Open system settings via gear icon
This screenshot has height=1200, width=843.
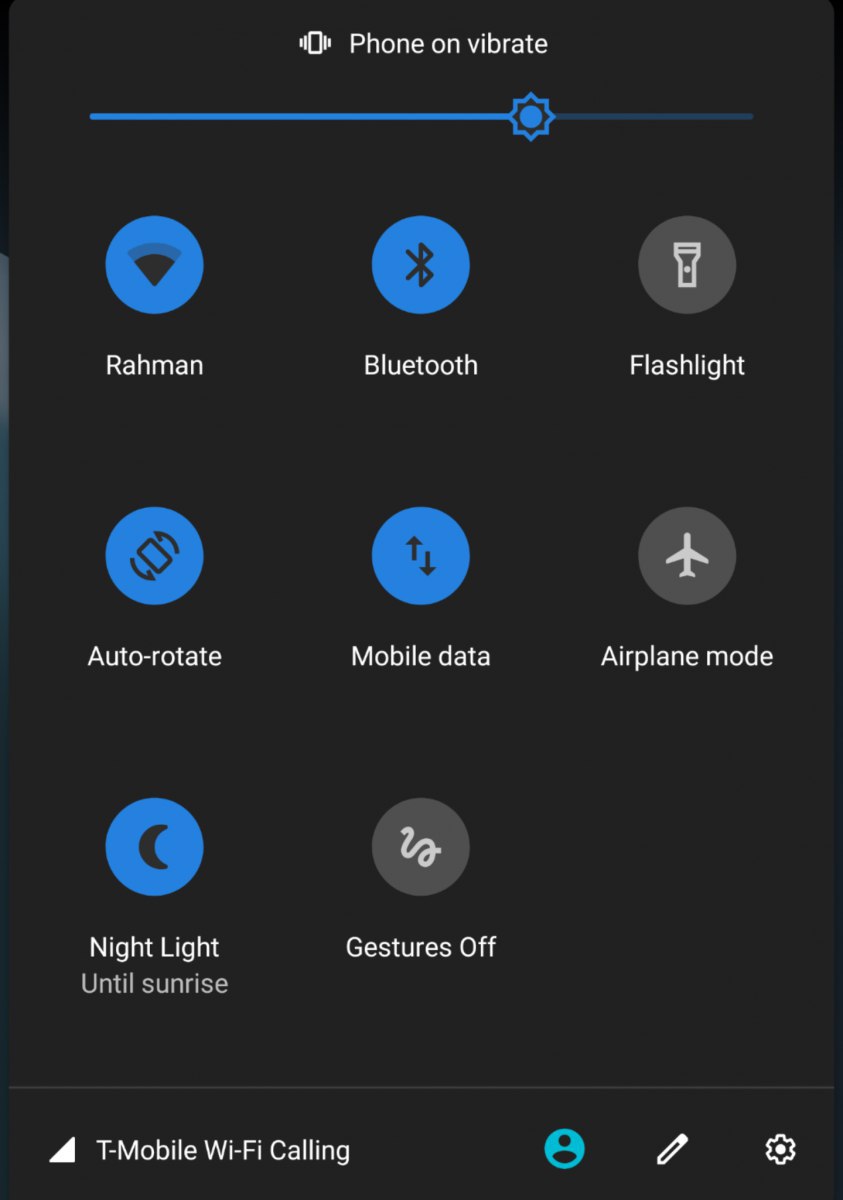pos(780,1149)
